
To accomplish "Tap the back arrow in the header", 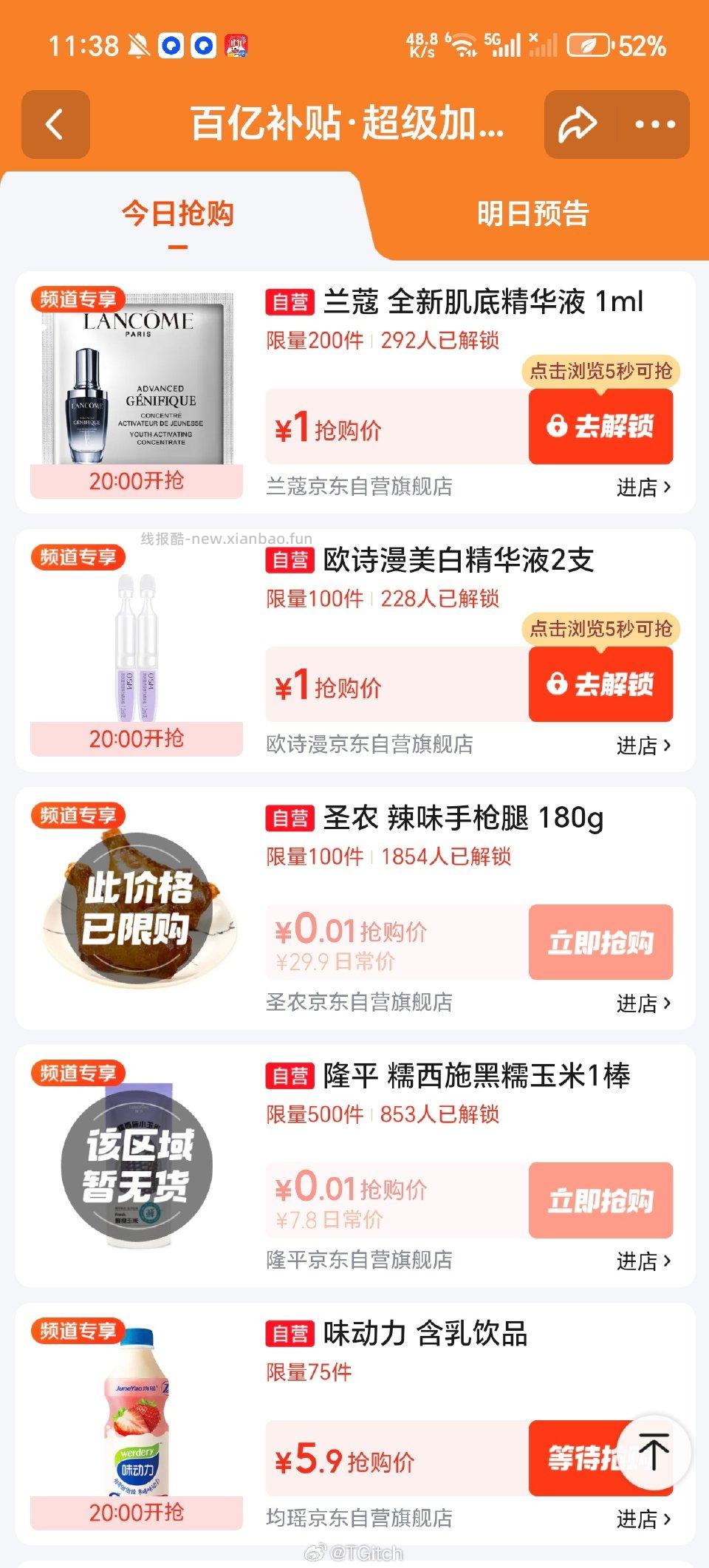I will (x=55, y=123).
